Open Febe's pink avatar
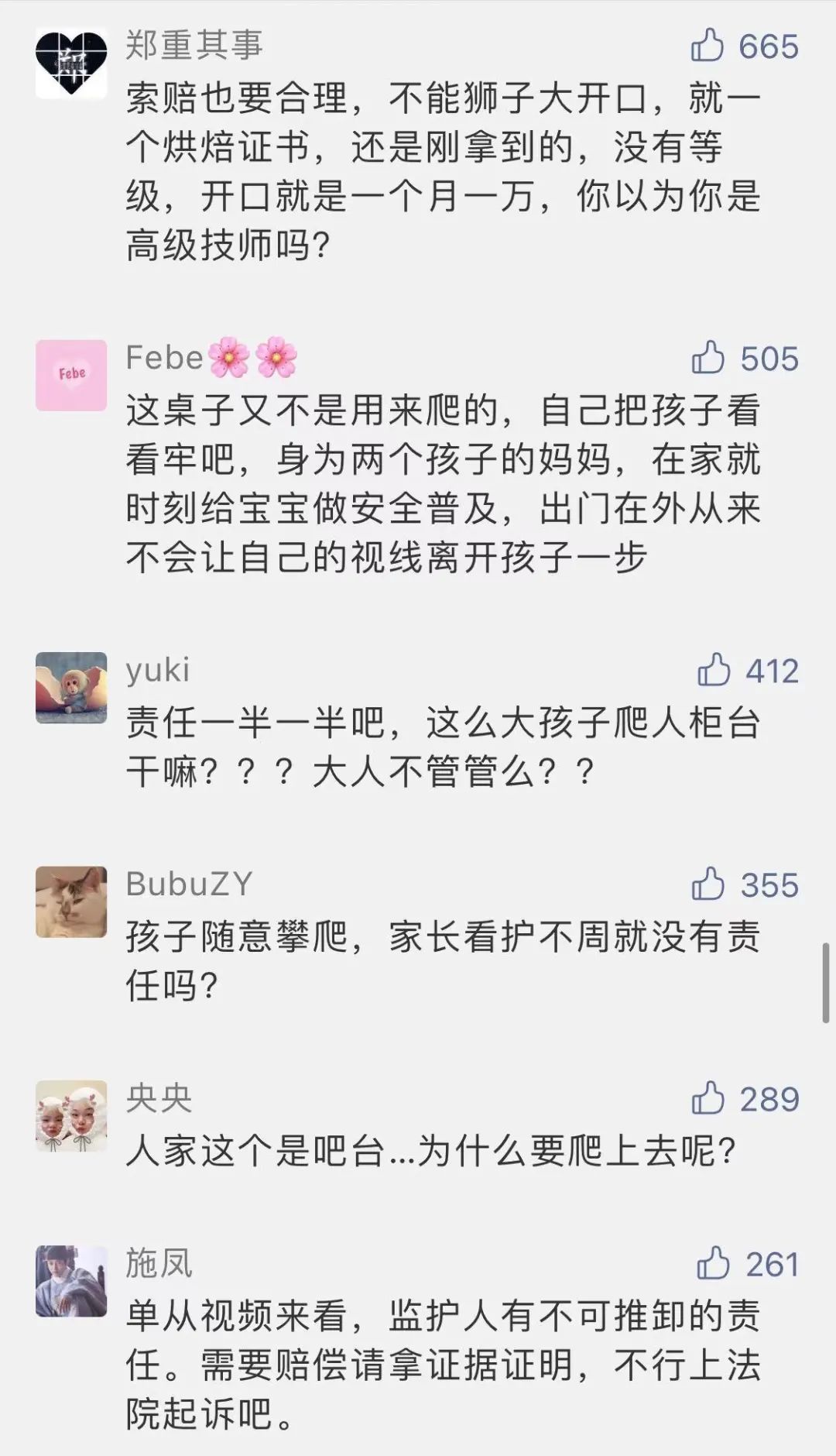 71,375
